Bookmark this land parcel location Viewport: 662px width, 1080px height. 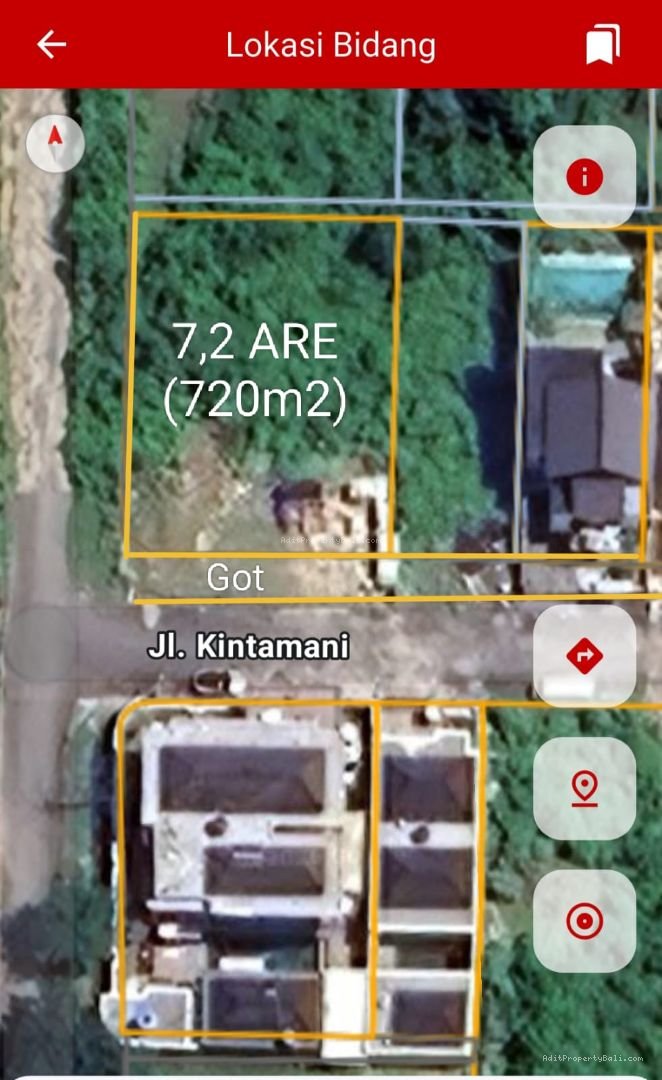click(x=602, y=45)
